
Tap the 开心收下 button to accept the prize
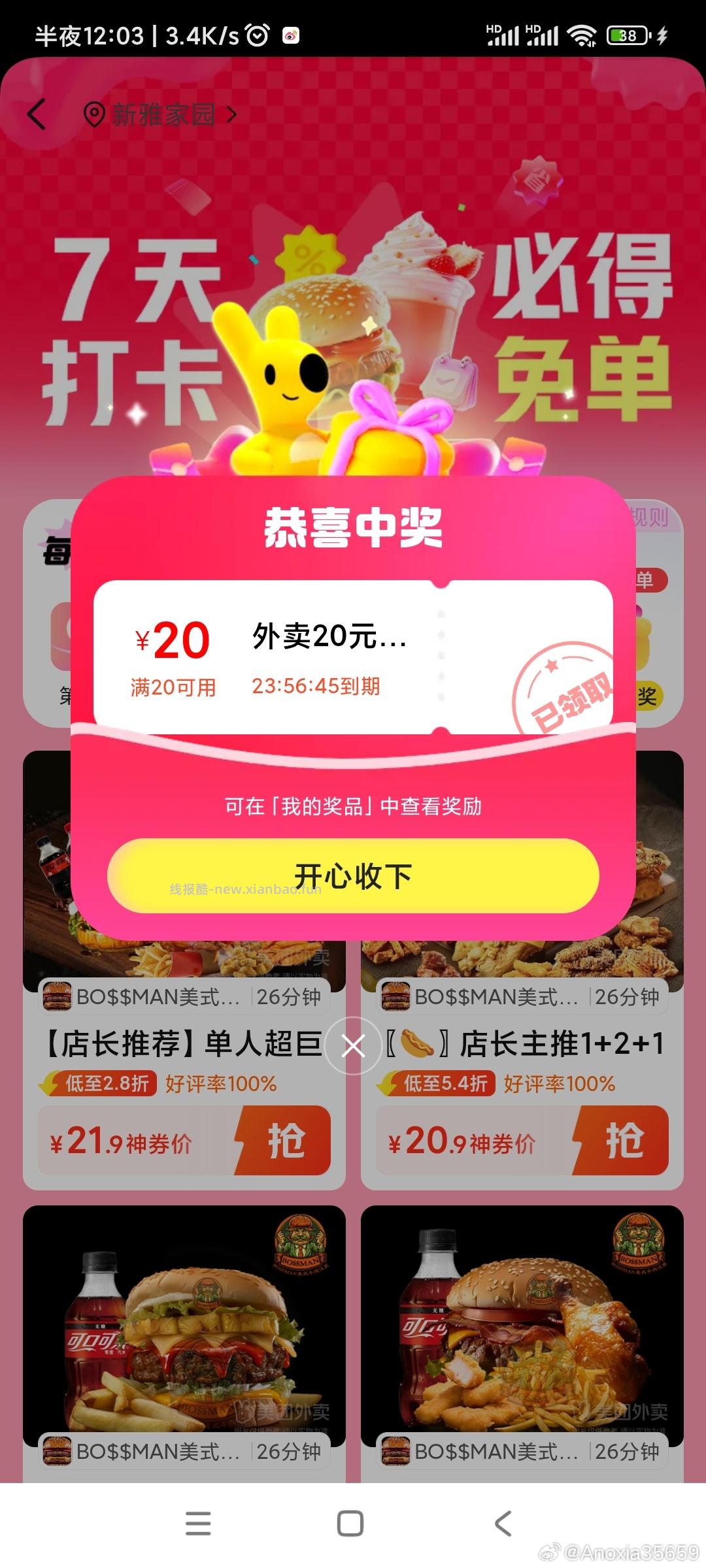coord(353,876)
